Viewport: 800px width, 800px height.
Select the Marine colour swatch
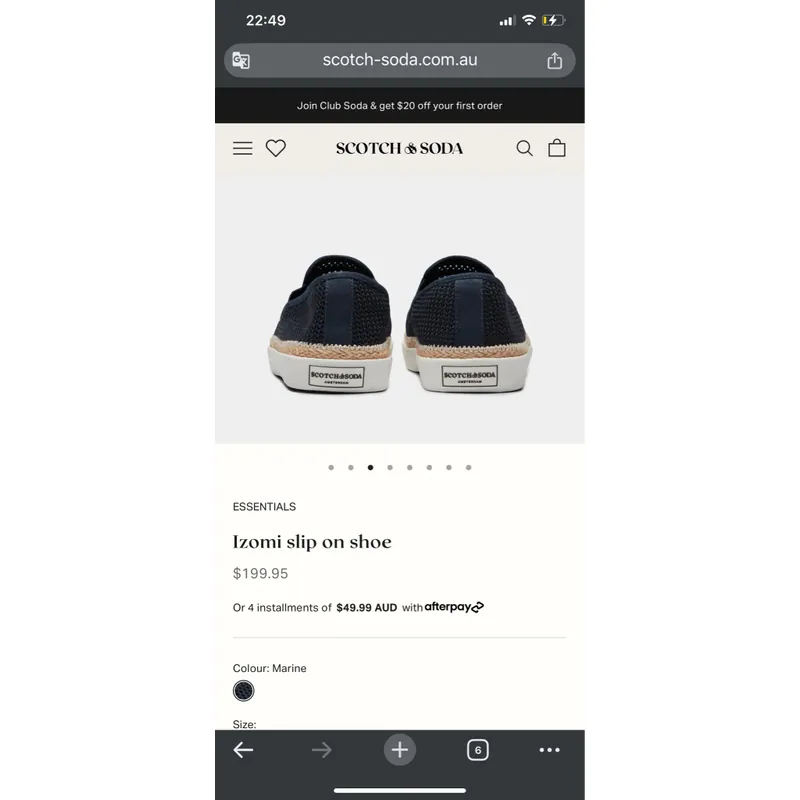[x=244, y=691]
